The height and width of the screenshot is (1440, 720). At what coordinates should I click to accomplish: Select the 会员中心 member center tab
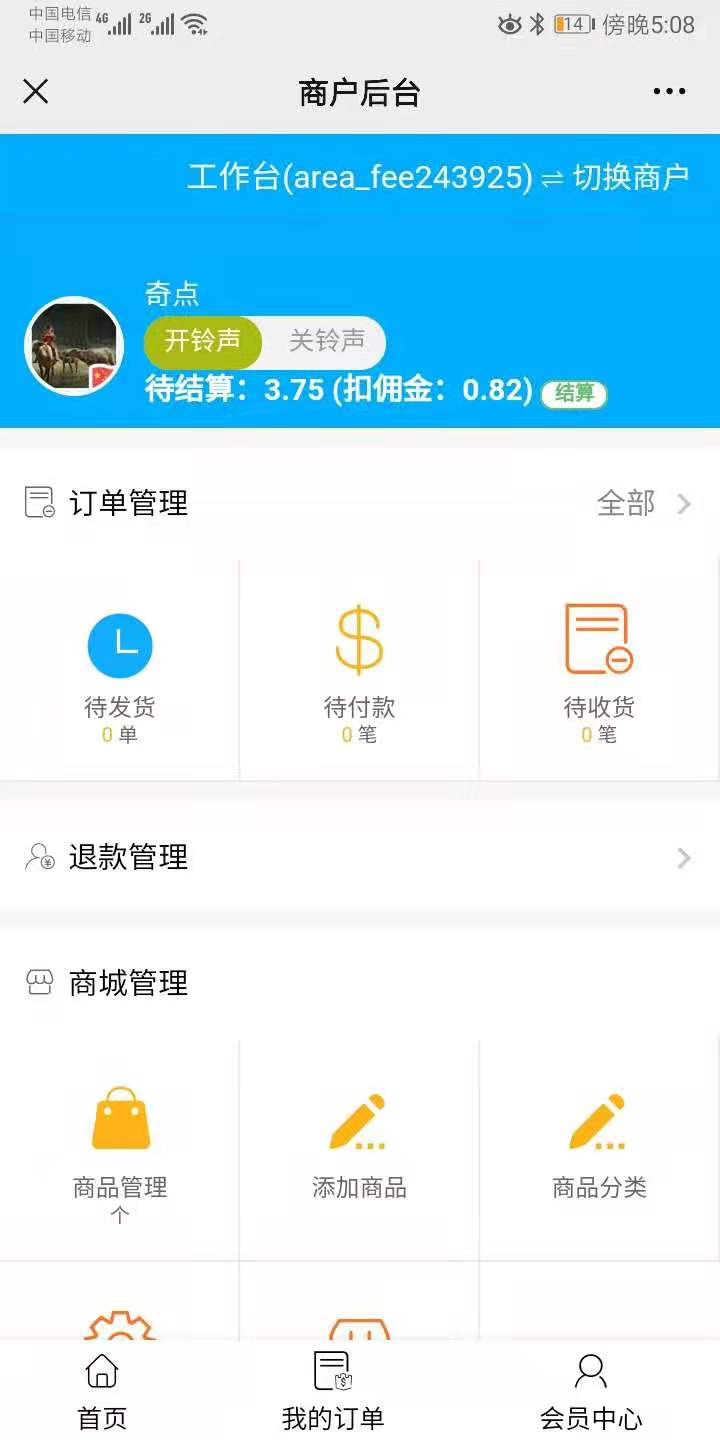pyautogui.click(x=590, y=1390)
